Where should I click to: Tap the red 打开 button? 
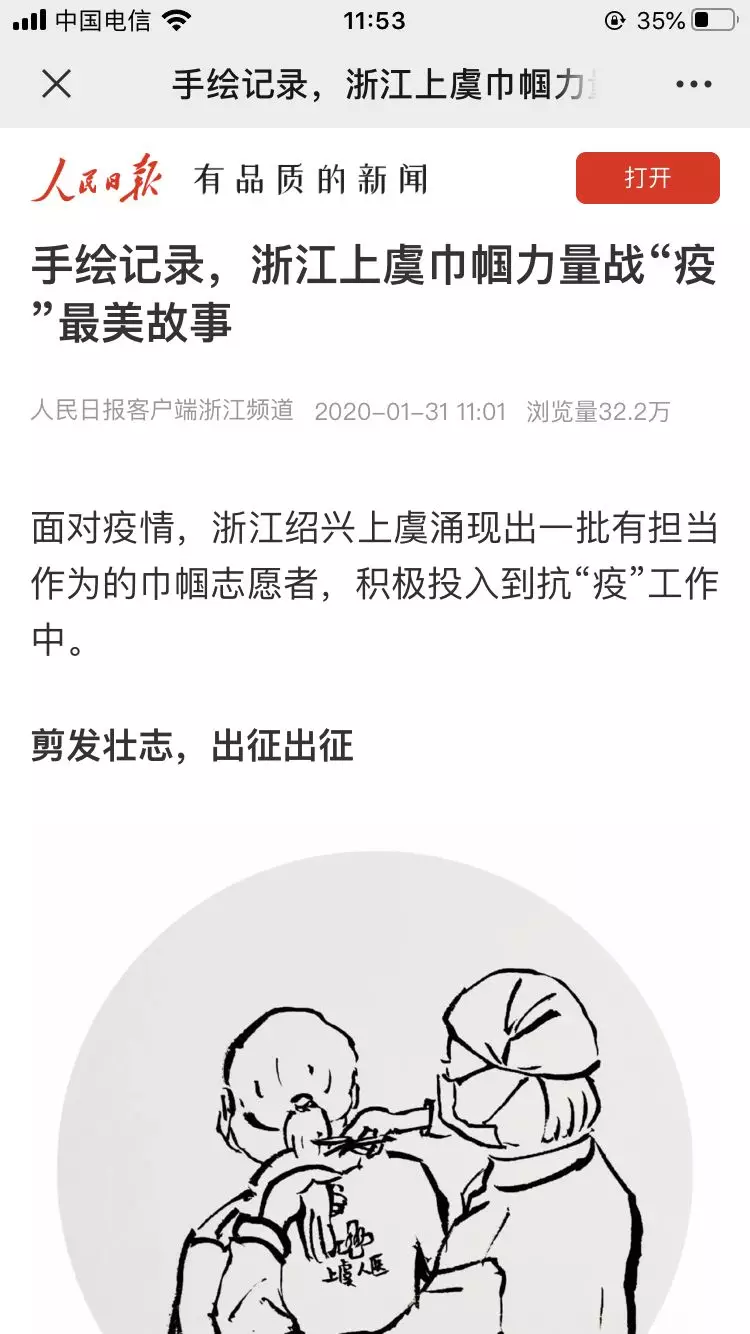647,178
